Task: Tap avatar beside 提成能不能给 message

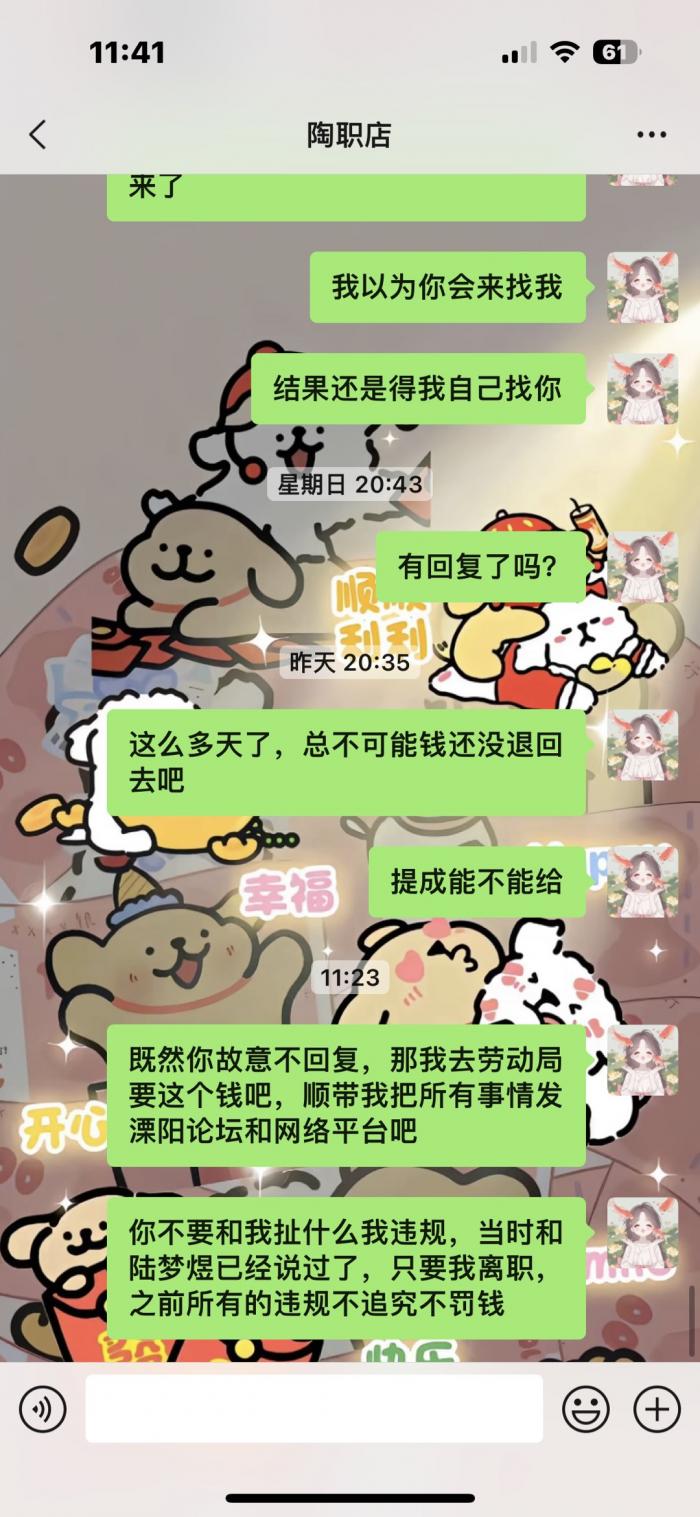Action: click(642, 882)
